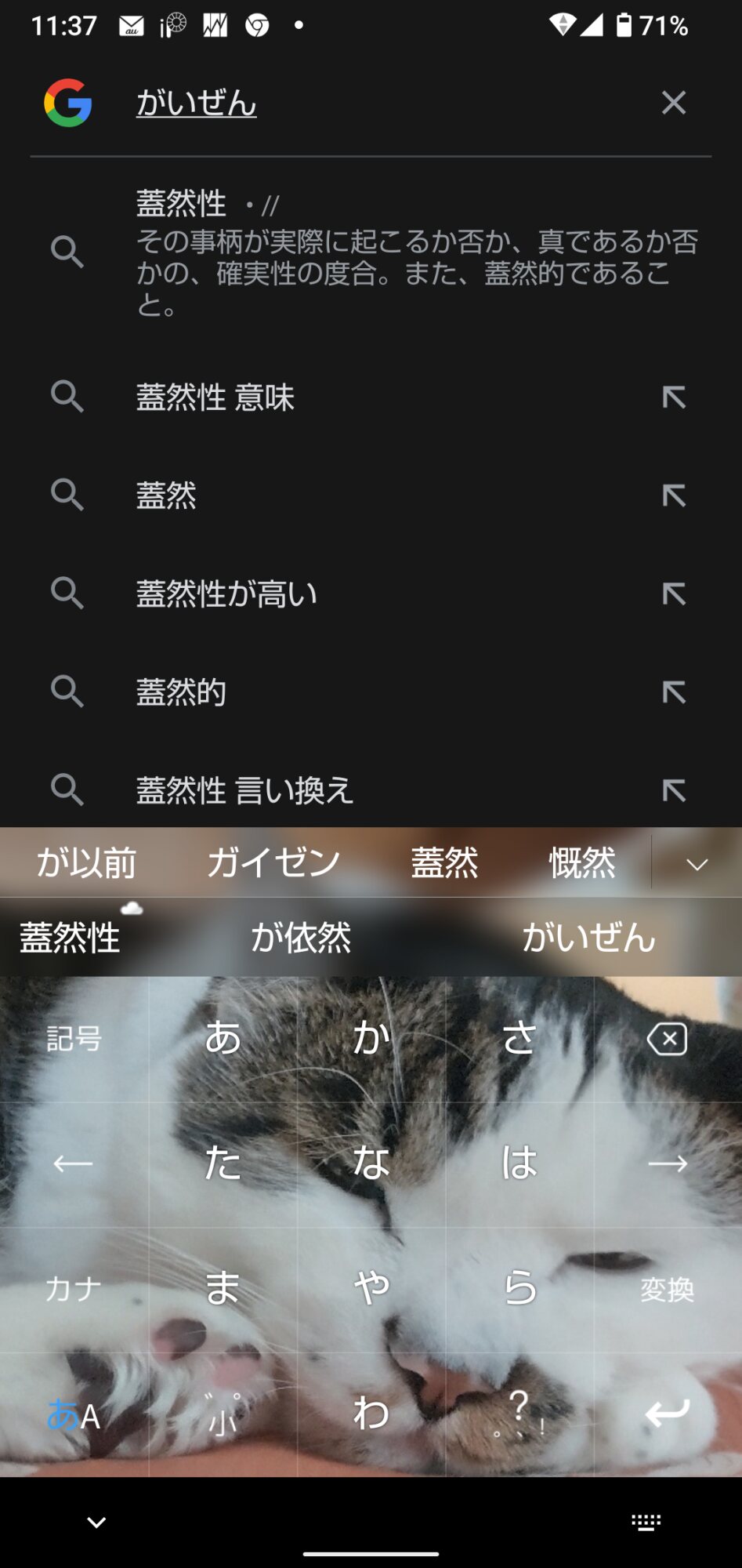The height and width of the screenshot is (1568, 742).
Task: Switch input mode with the あA key
Action: point(74,1416)
